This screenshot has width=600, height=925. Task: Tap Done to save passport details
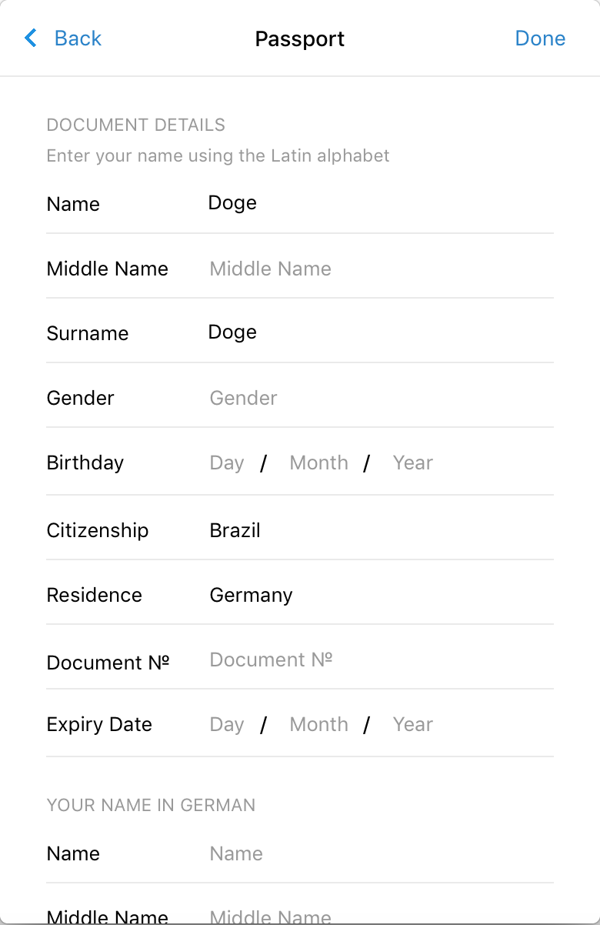pyautogui.click(x=539, y=39)
